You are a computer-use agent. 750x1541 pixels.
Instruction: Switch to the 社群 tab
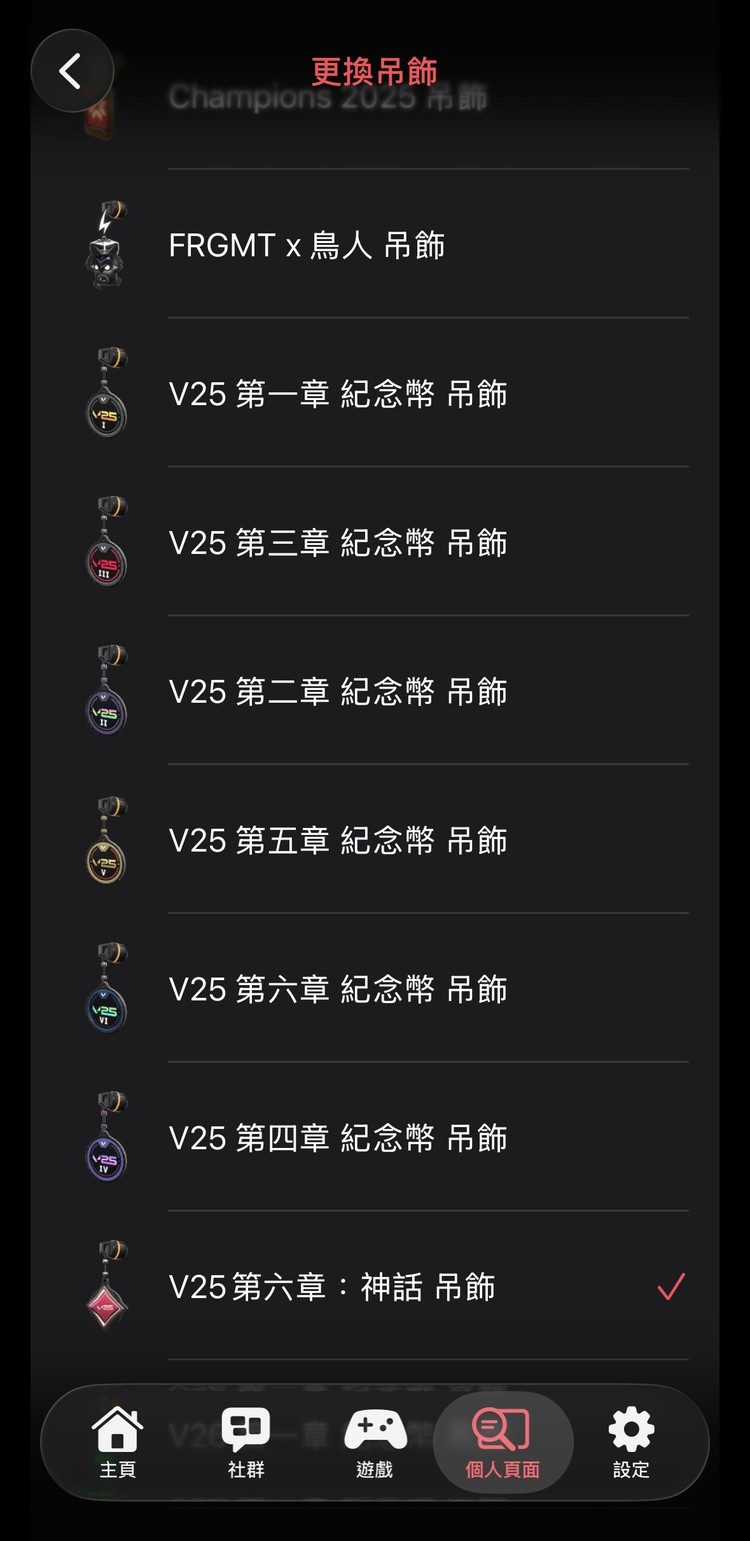[246, 1442]
